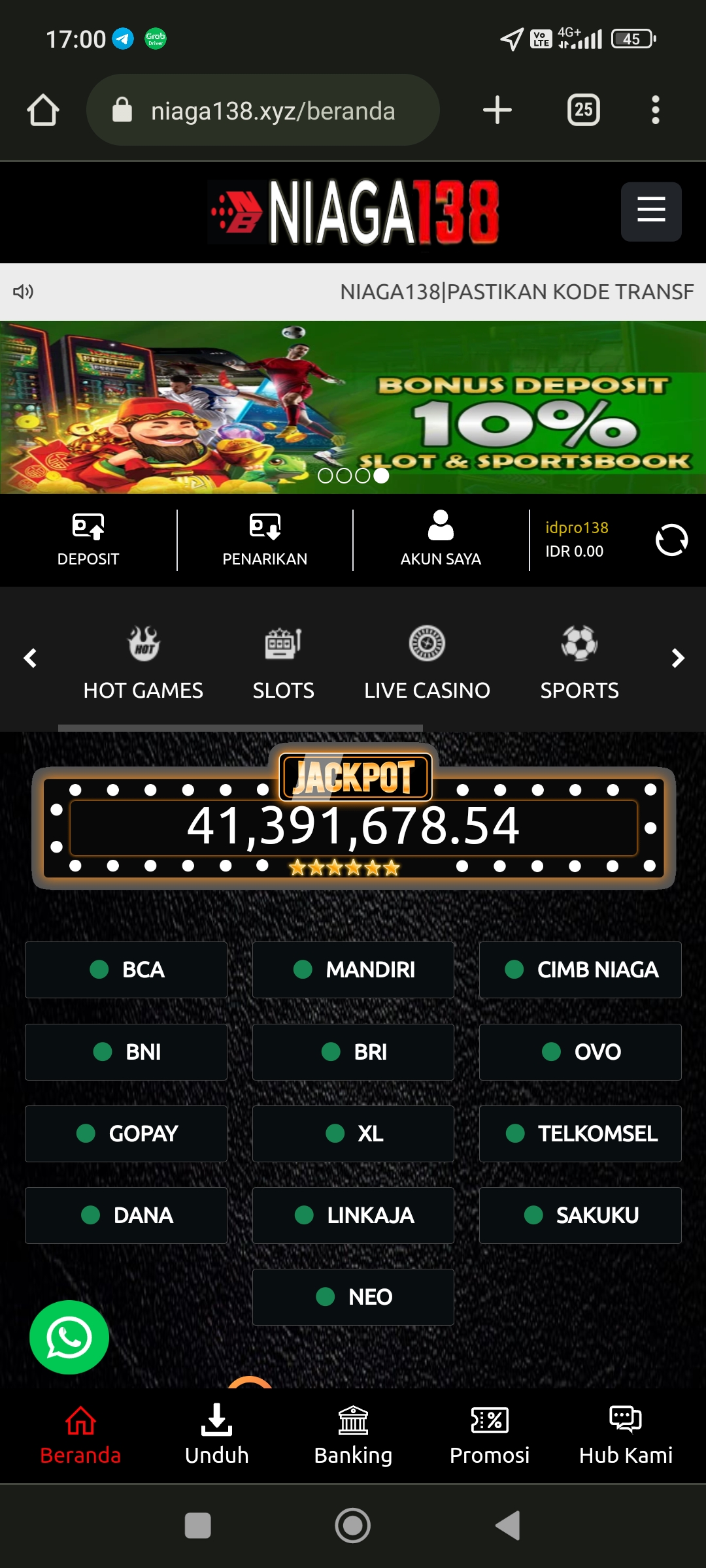This screenshot has width=706, height=1568.
Task: View the Promosi tab
Action: coord(490,1435)
